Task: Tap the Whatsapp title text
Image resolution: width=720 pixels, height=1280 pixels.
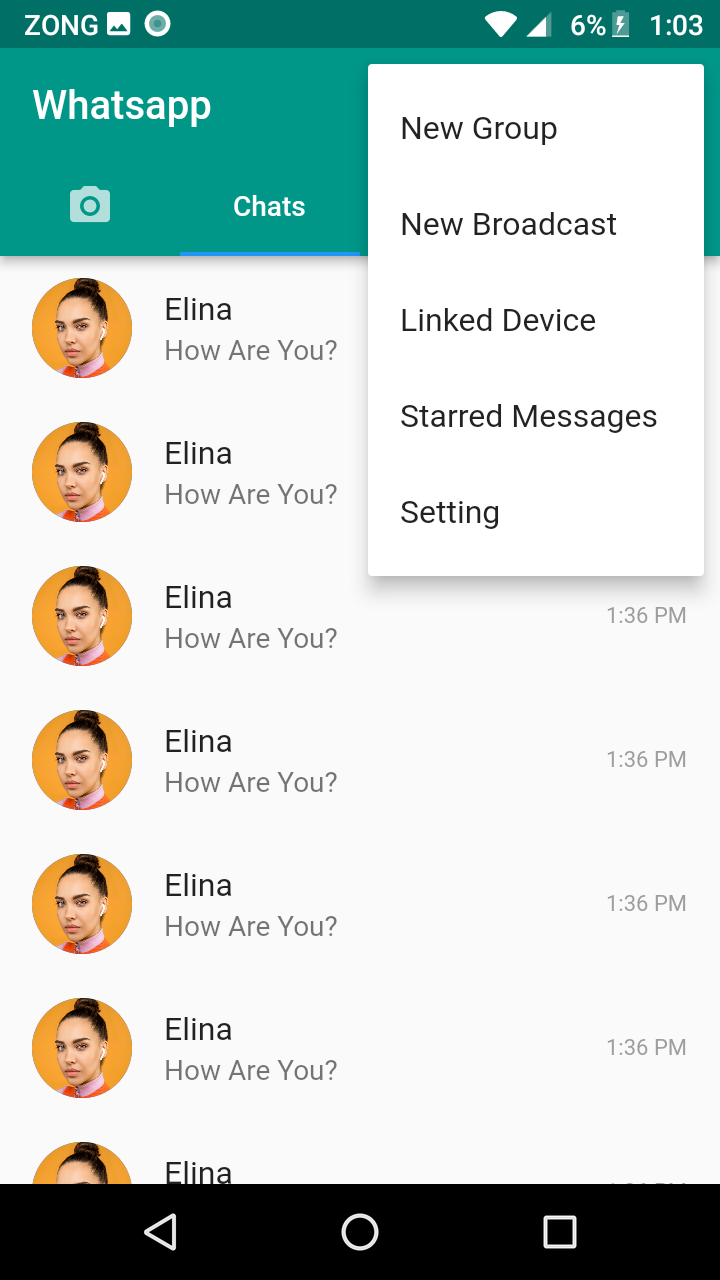Action: coord(121,104)
